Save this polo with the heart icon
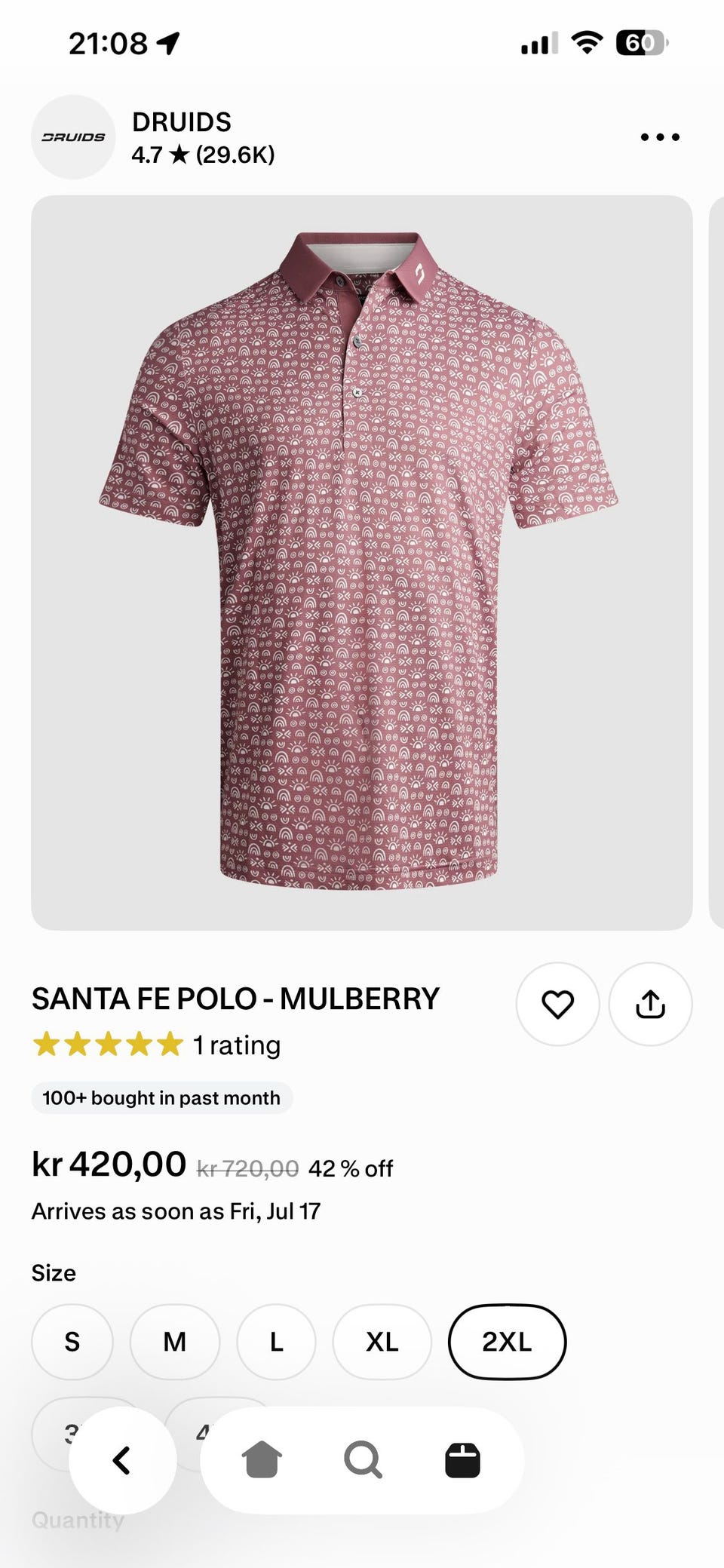The height and width of the screenshot is (1568, 724). 558,1004
